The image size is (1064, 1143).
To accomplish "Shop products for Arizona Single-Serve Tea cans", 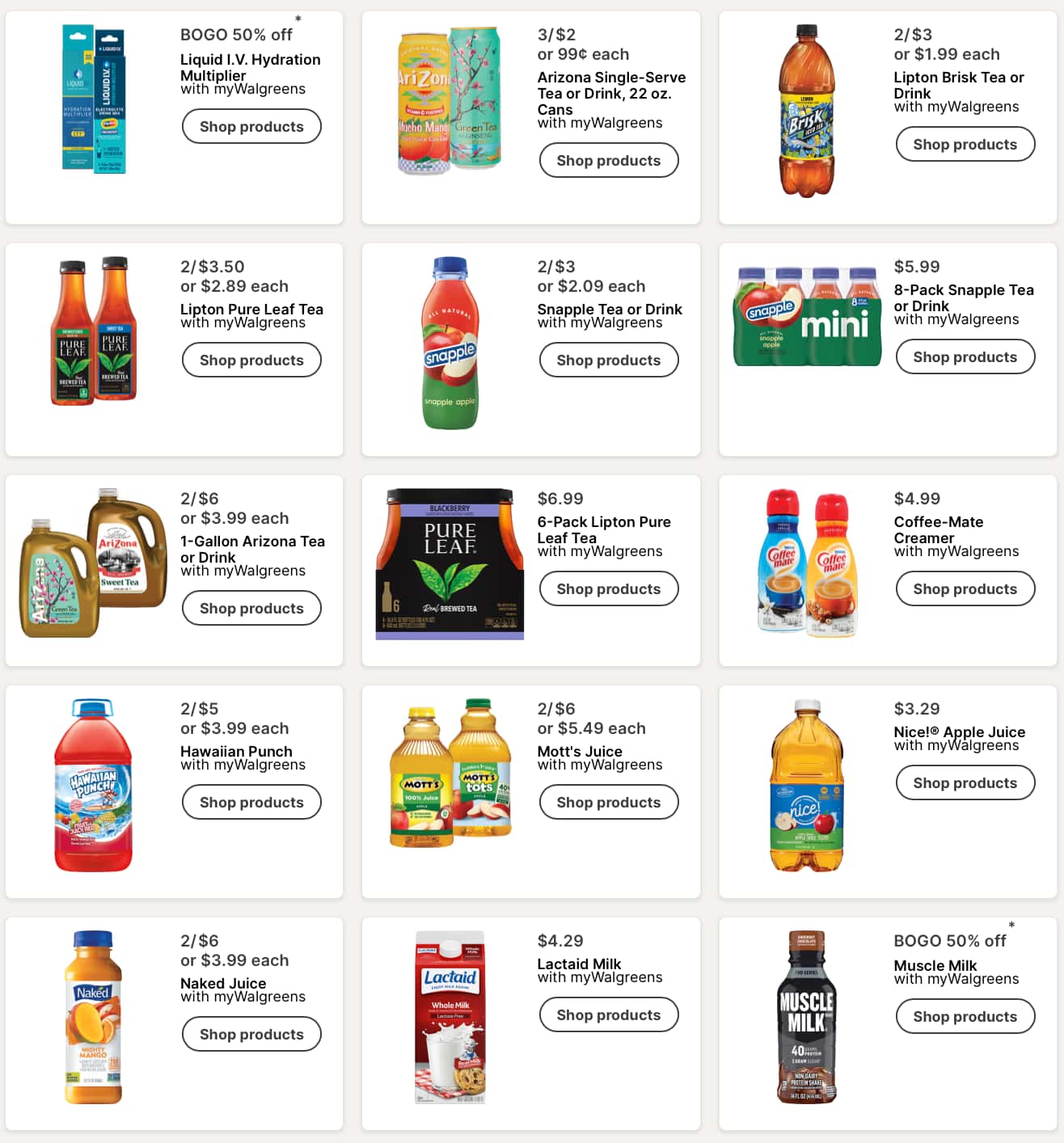I will pos(608,161).
